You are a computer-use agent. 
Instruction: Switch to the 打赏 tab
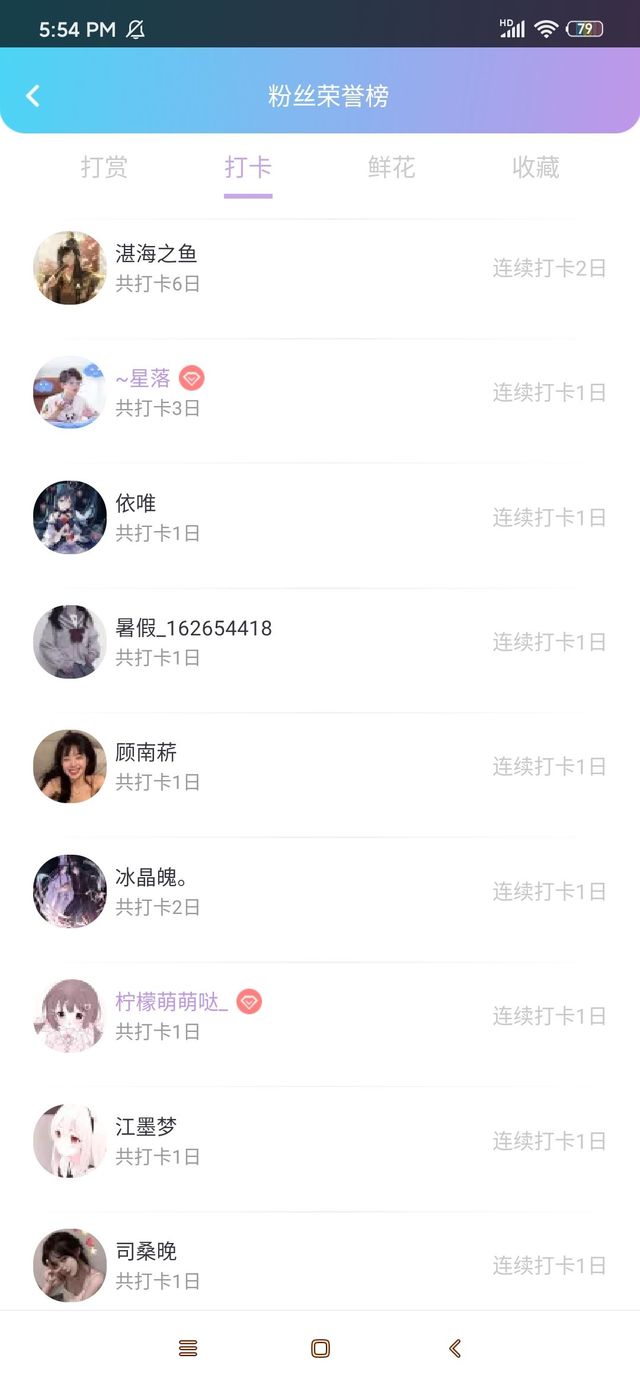pos(104,167)
